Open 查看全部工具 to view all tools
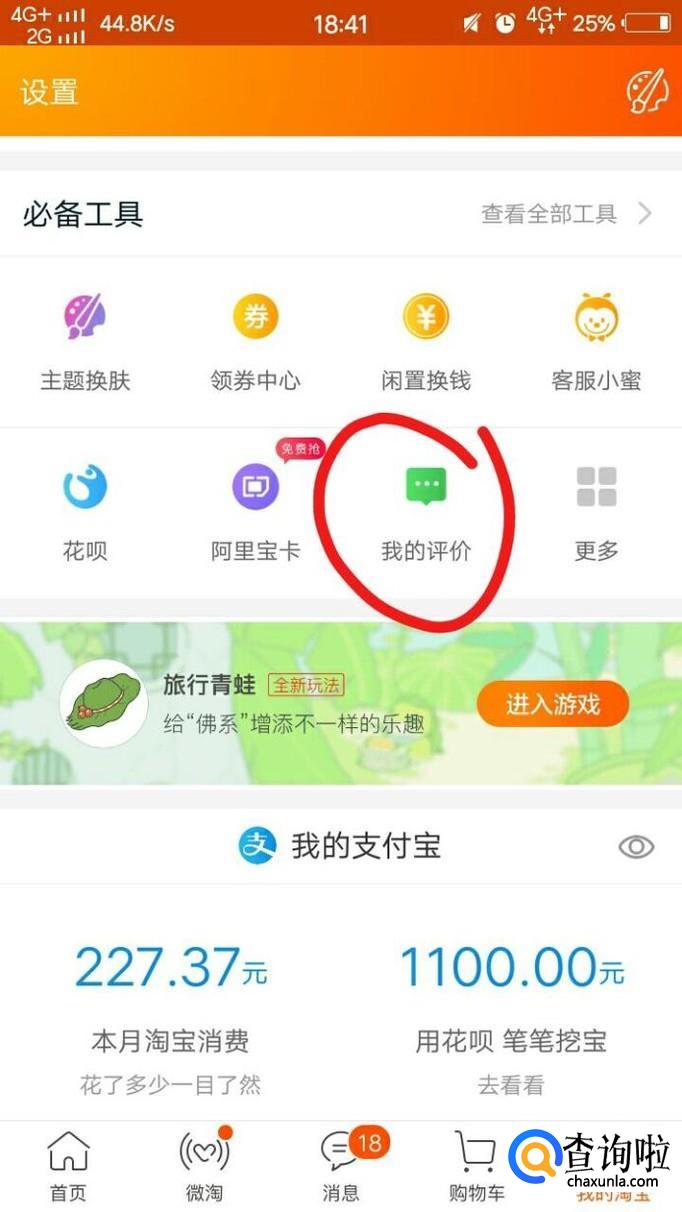Image resolution: width=682 pixels, height=1212 pixels. pos(565,214)
